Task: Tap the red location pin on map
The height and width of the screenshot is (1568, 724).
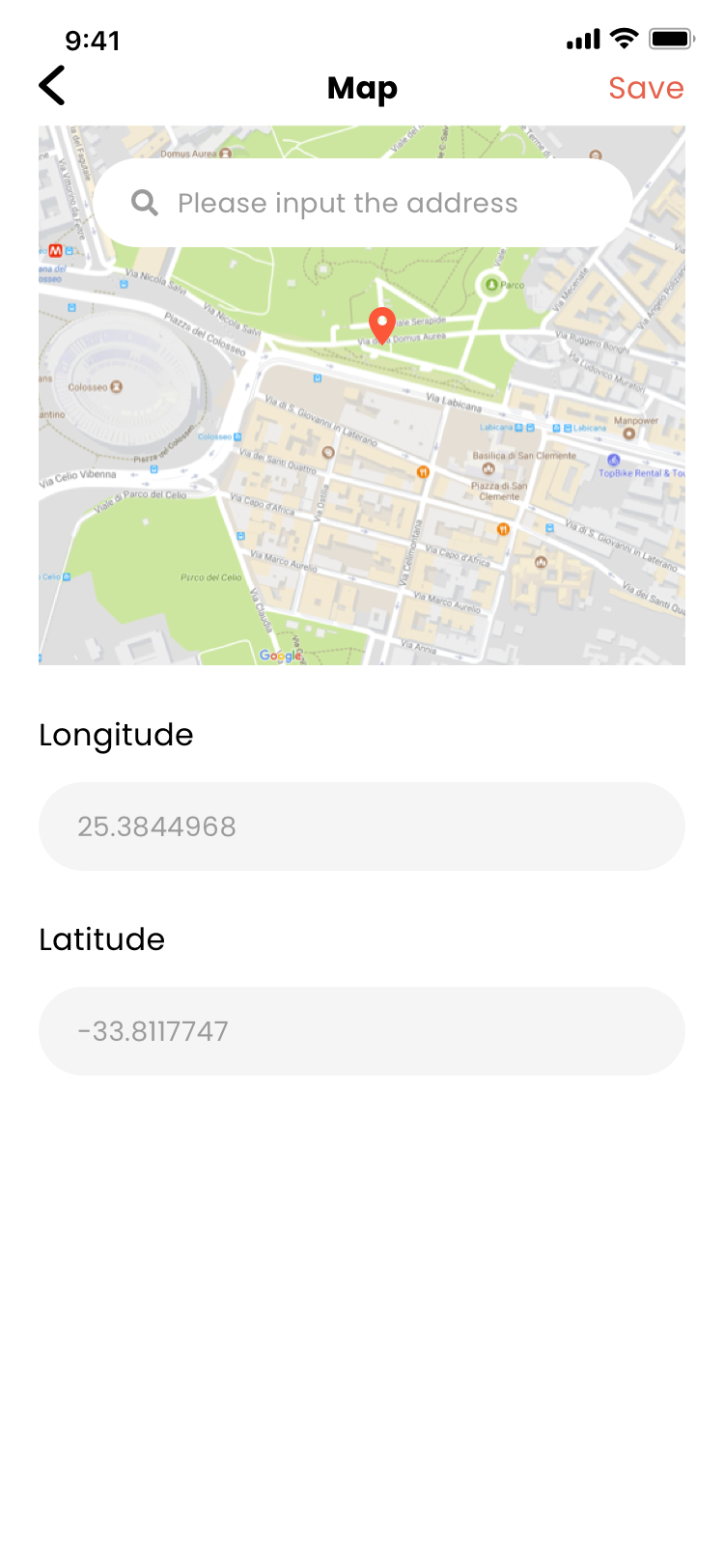Action: point(382,324)
